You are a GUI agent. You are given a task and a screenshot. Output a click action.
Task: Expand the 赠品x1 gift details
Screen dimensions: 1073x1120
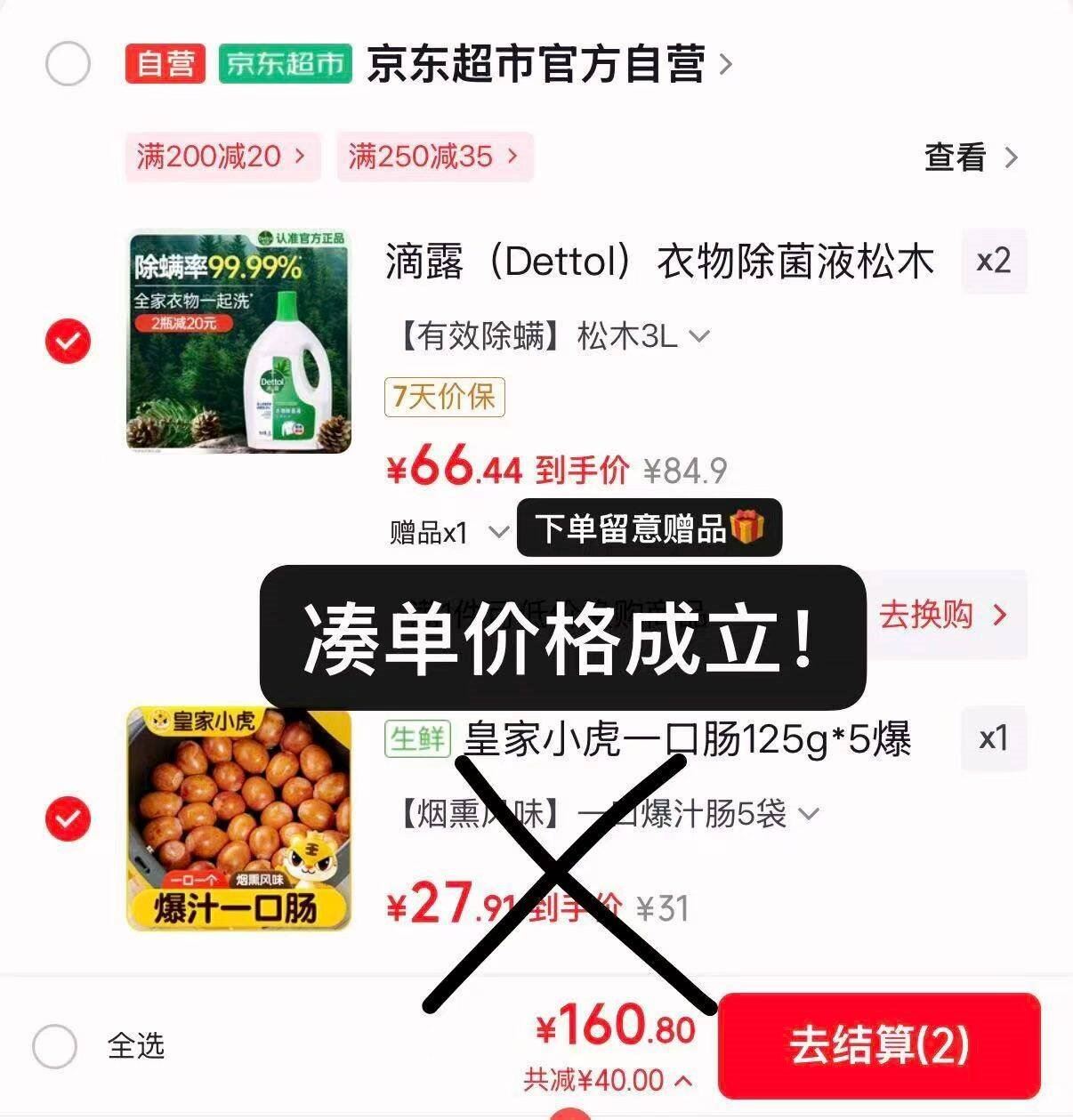point(449,532)
